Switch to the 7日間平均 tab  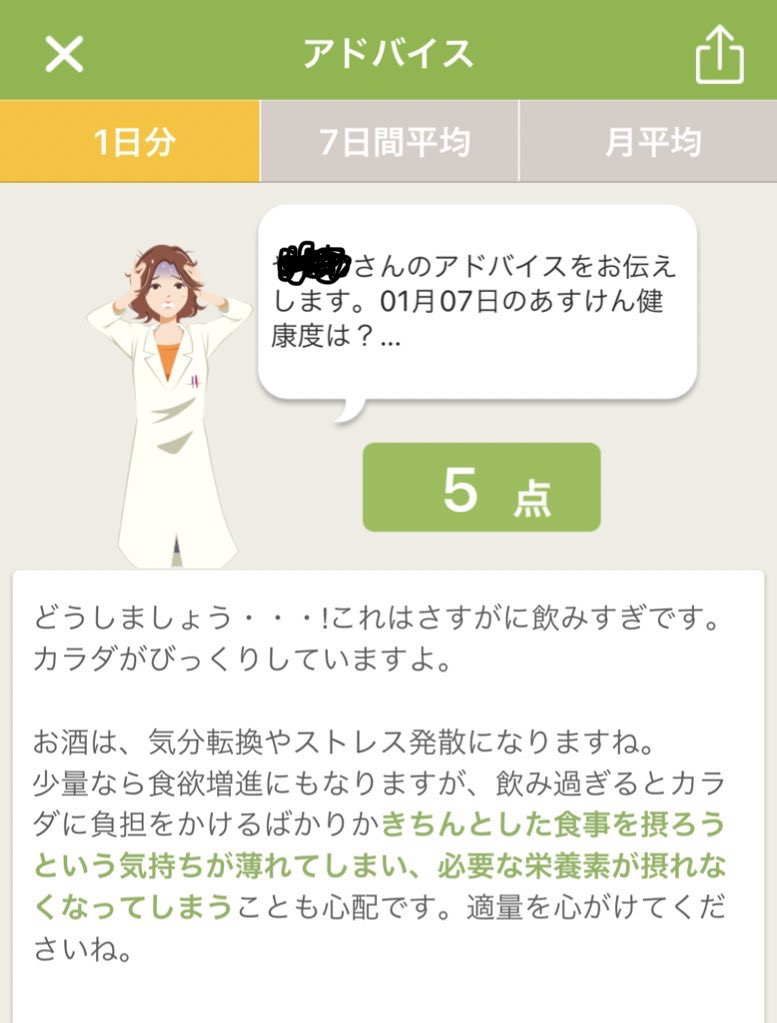(390, 141)
